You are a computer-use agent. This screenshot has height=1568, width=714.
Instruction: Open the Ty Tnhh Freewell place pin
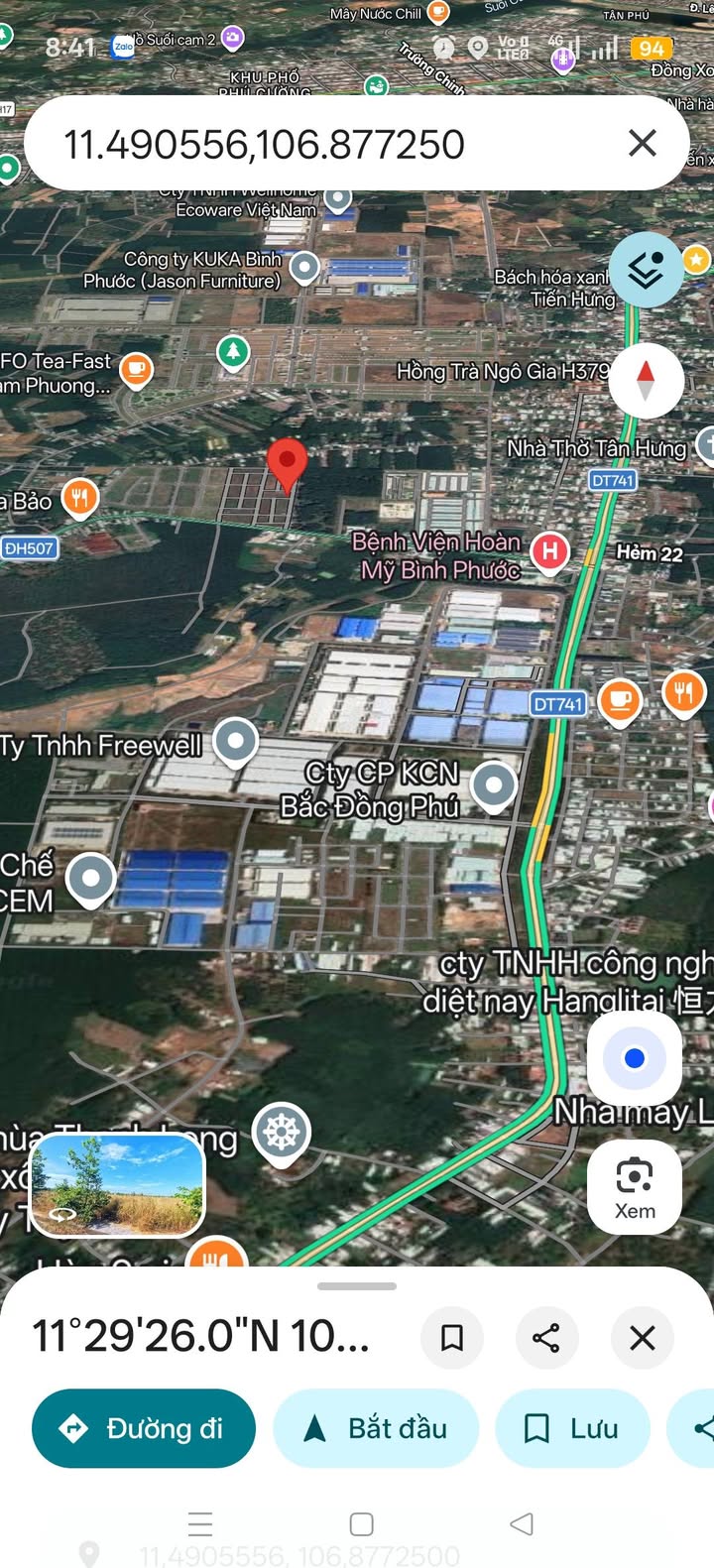[236, 741]
